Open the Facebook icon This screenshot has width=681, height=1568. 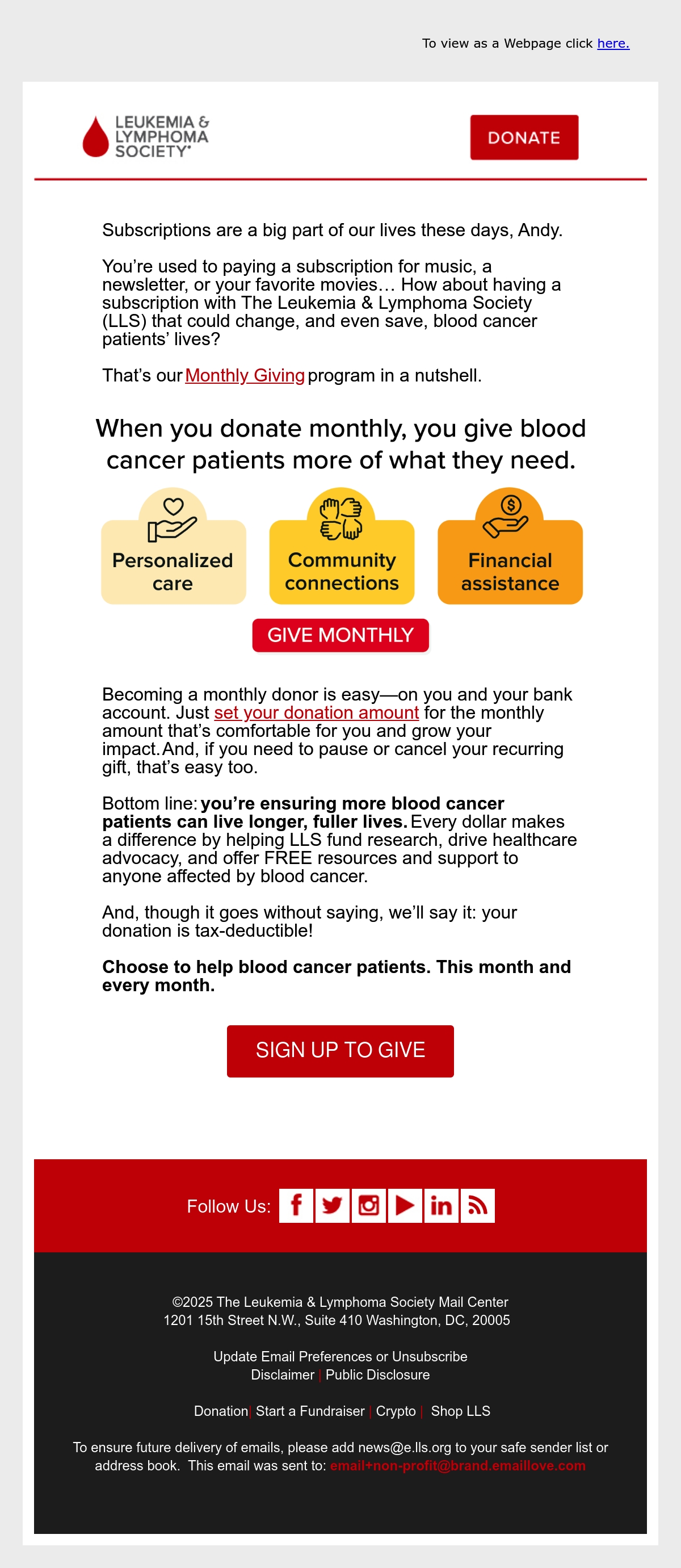click(296, 1205)
